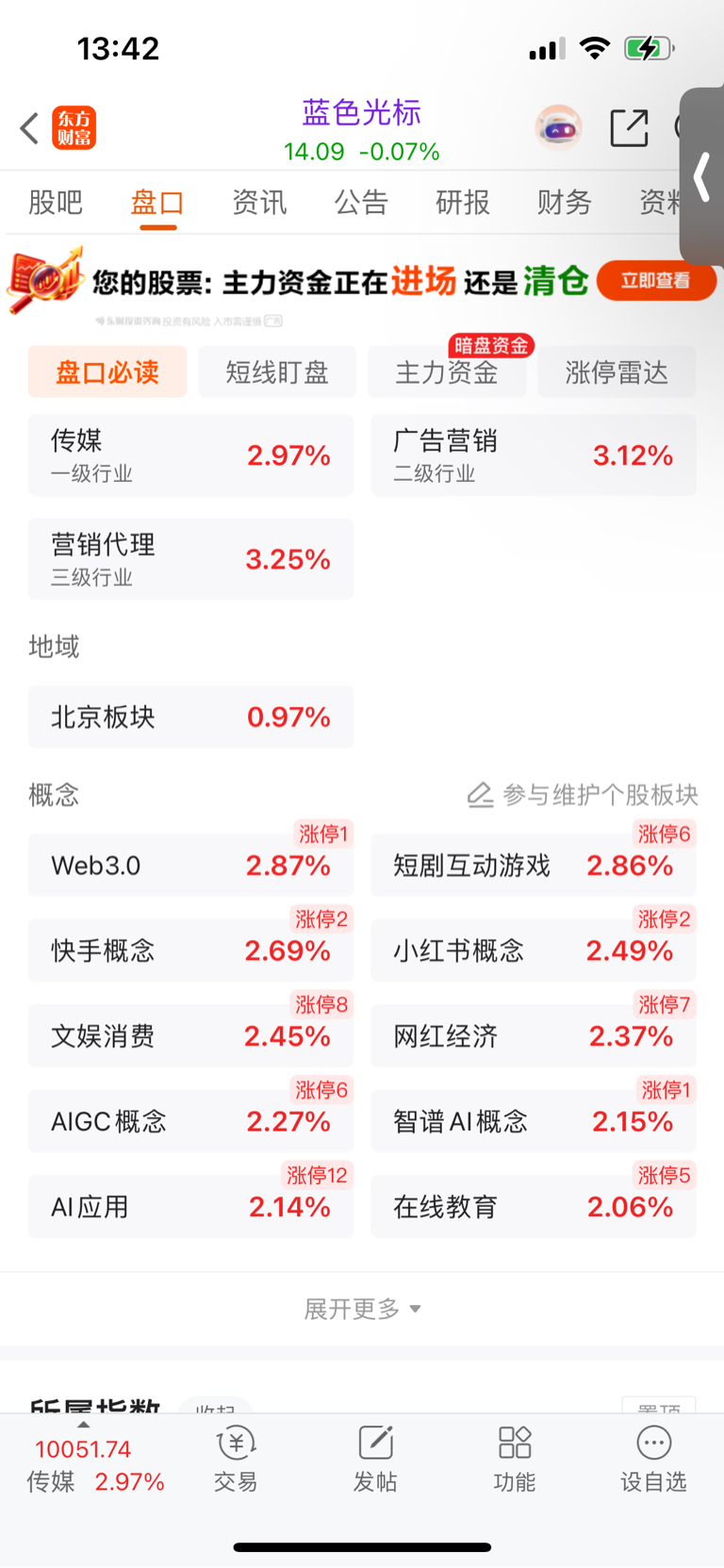Open the 财务 tab
This screenshot has height=1568, width=724.
(x=565, y=202)
